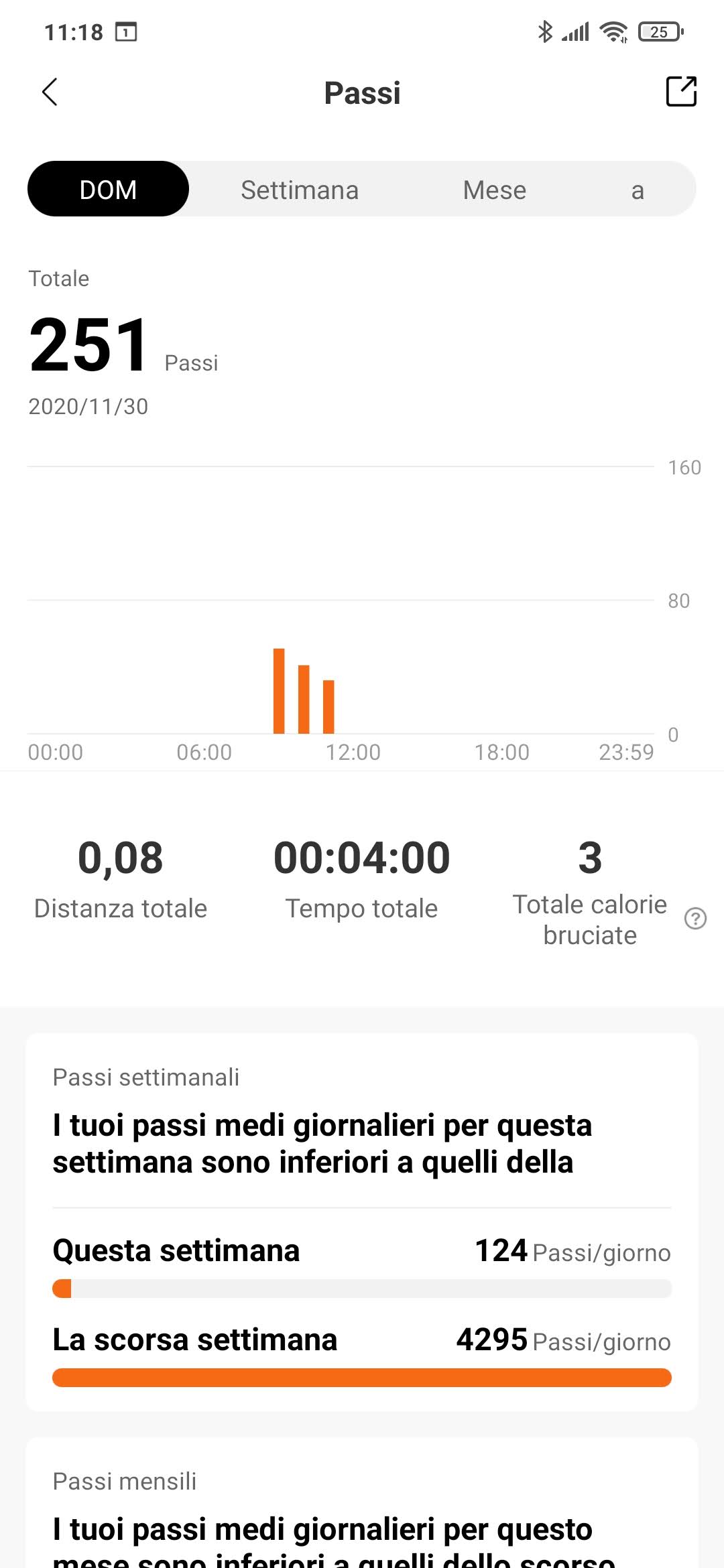The width and height of the screenshot is (724, 1568).
Task: Show help for Totale calorie bruciate
Action: [695, 918]
